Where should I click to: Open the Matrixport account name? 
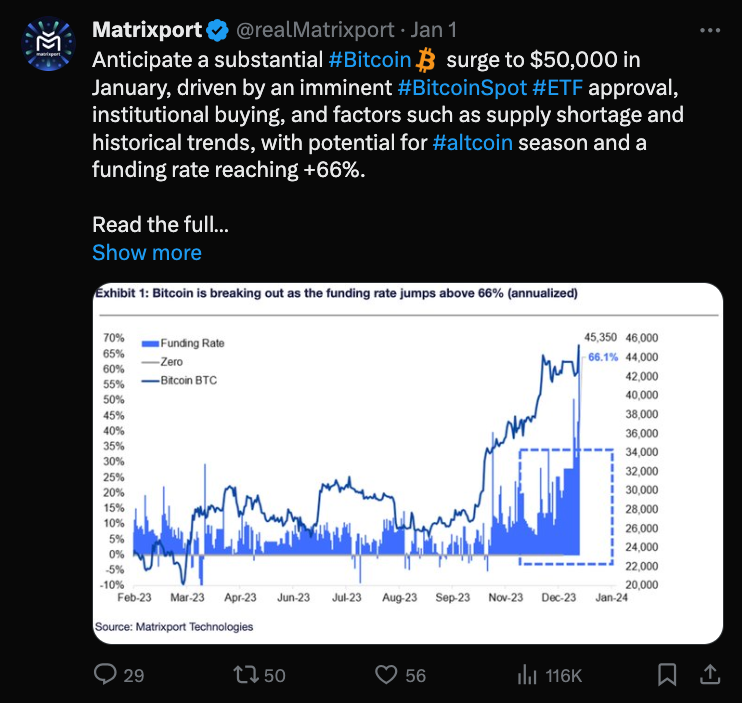147,28
